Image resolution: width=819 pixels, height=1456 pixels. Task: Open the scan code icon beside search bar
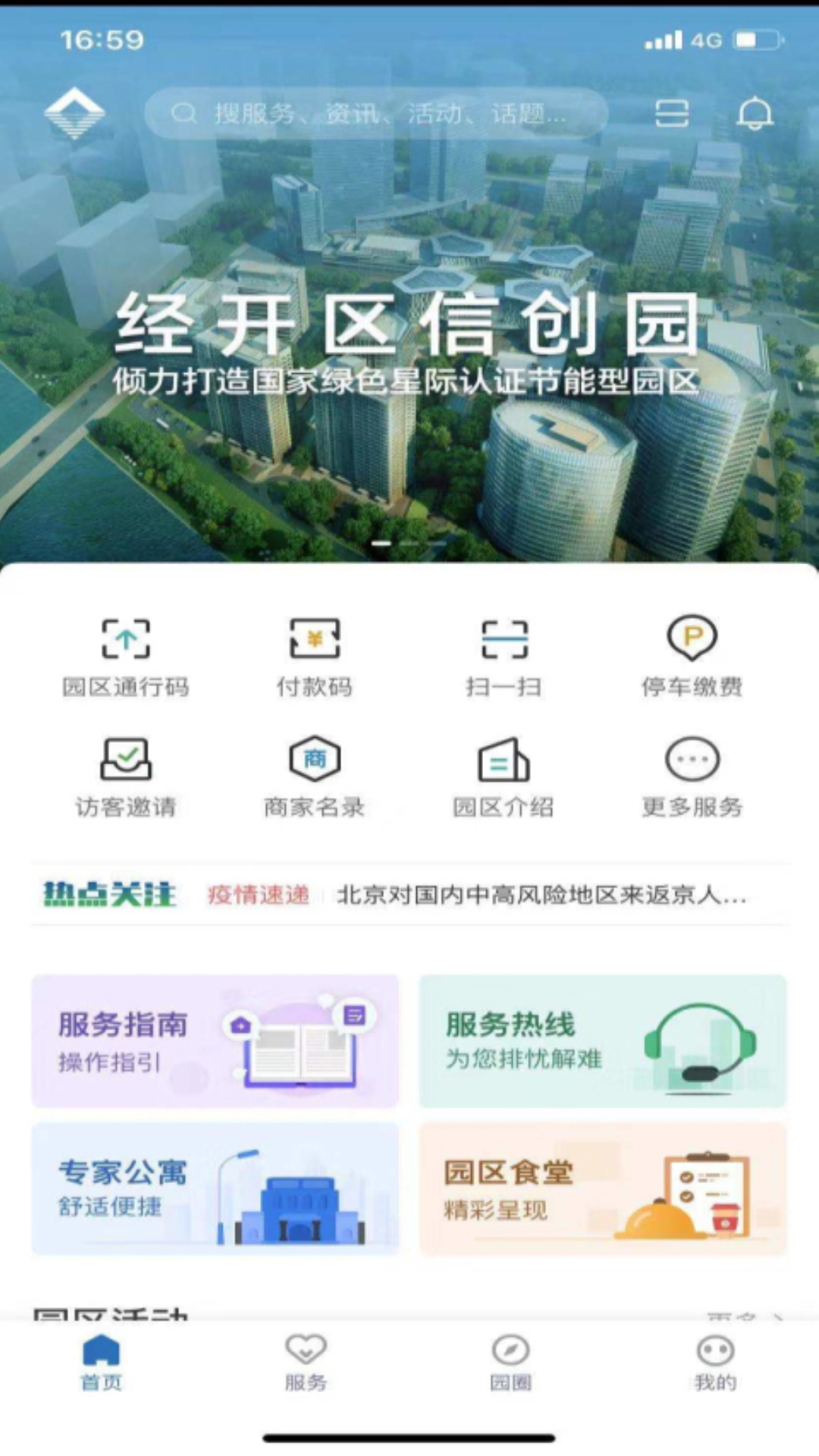[670, 112]
